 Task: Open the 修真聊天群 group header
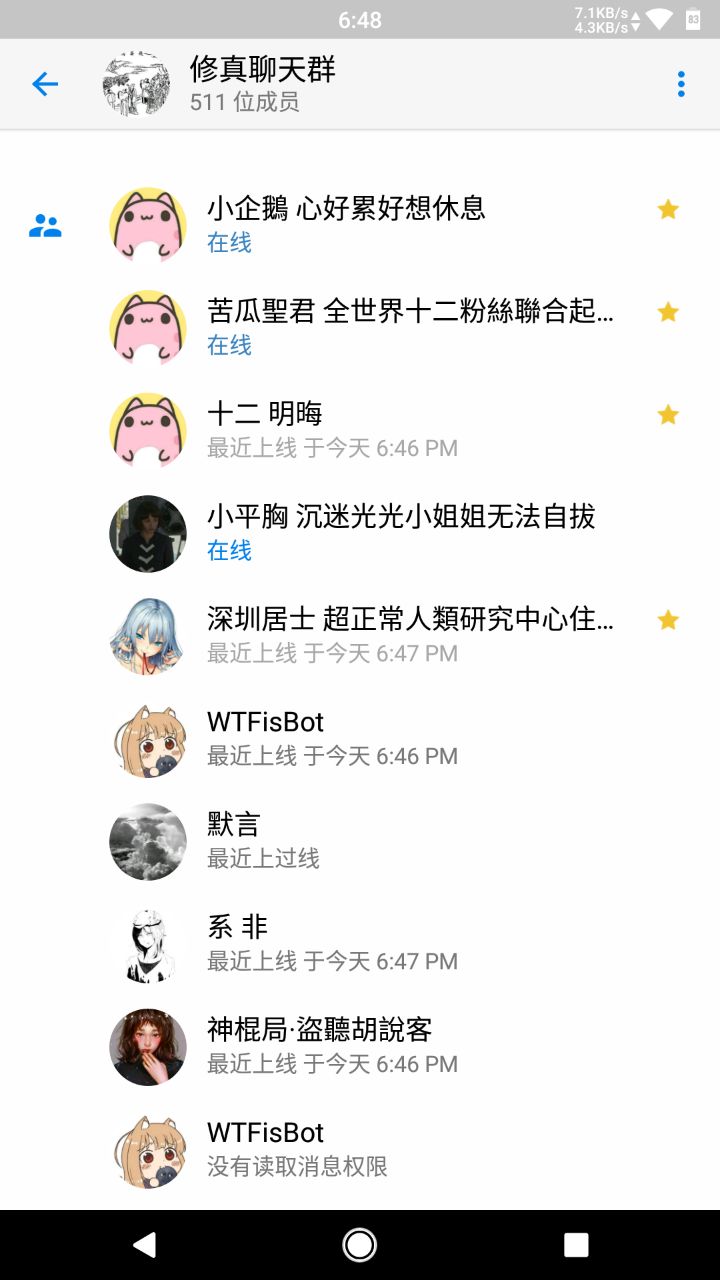pos(263,84)
